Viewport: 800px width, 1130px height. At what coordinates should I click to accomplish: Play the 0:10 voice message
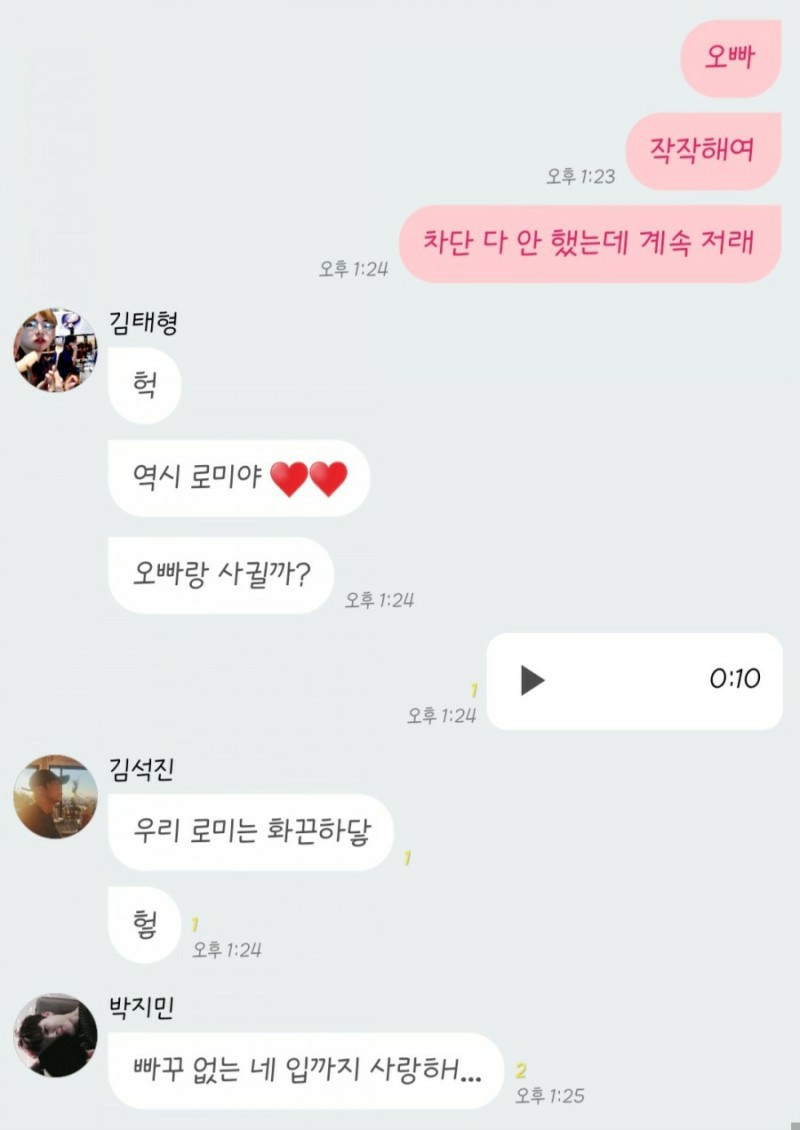(x=532, y=680)
